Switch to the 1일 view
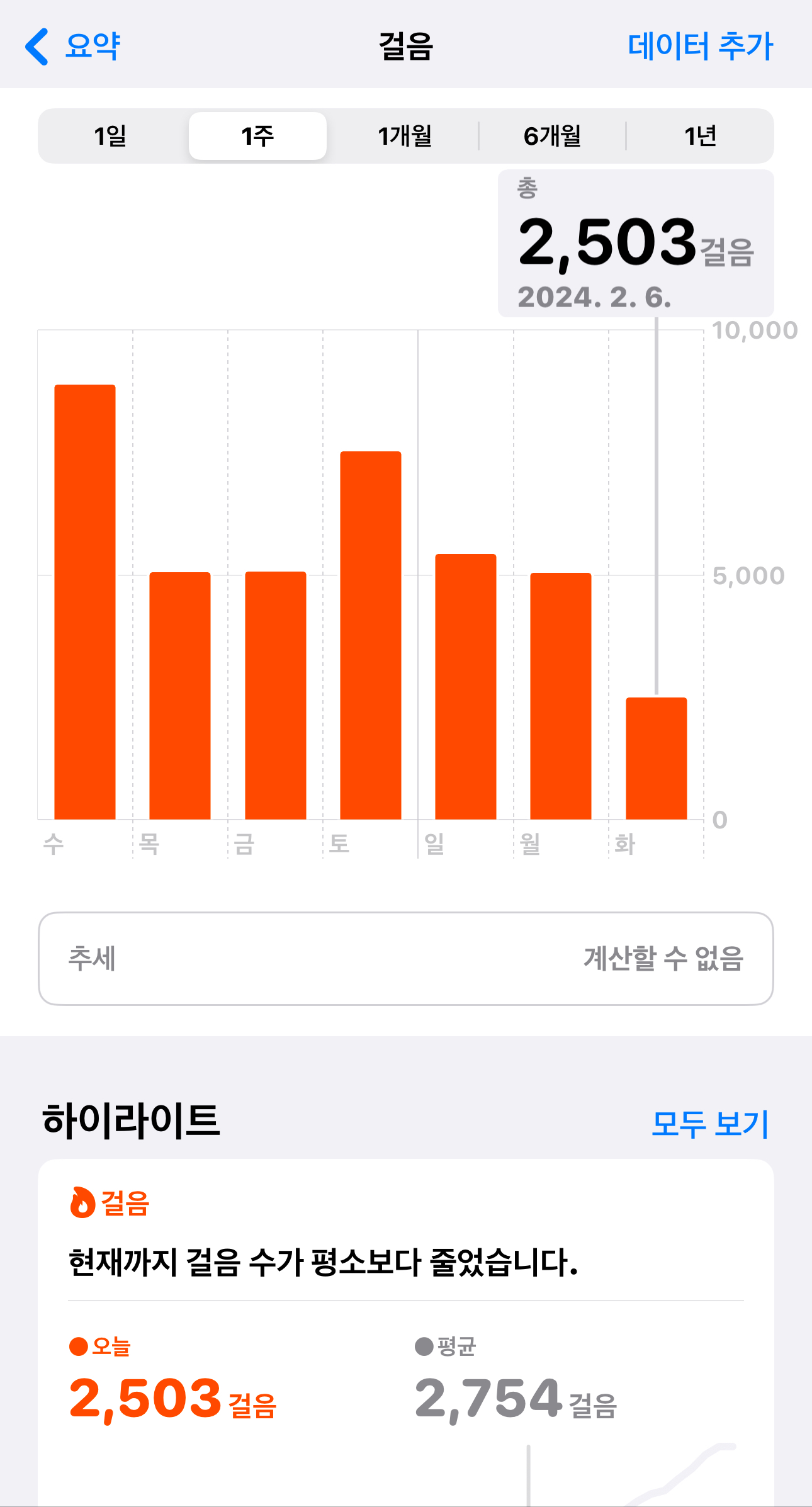Viewport: 812px width, 1507px height. tap(111, 136)
